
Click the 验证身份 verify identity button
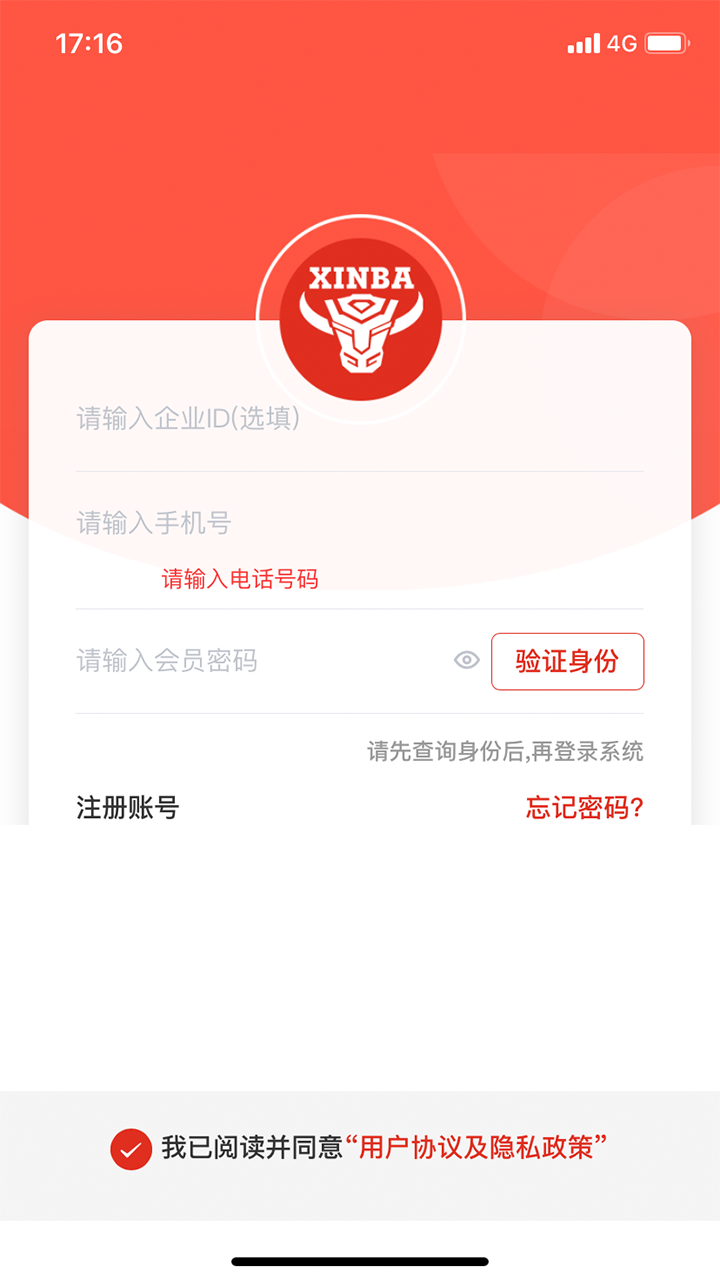567,661
